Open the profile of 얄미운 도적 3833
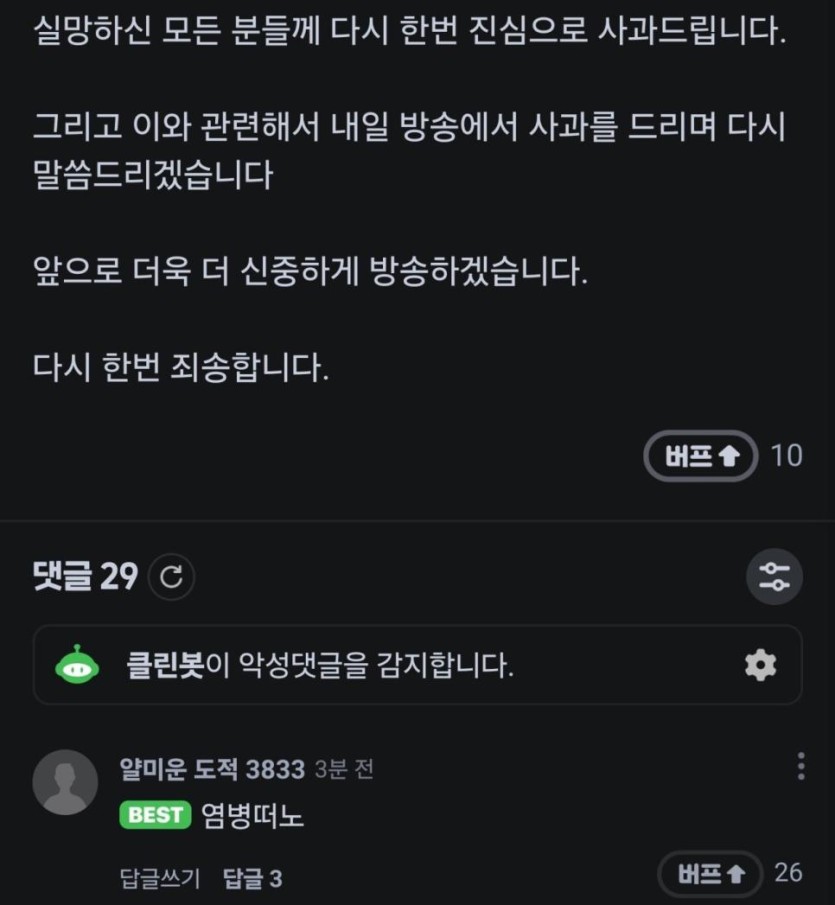The width and height of the screenshot is (835, 905). 66,782
